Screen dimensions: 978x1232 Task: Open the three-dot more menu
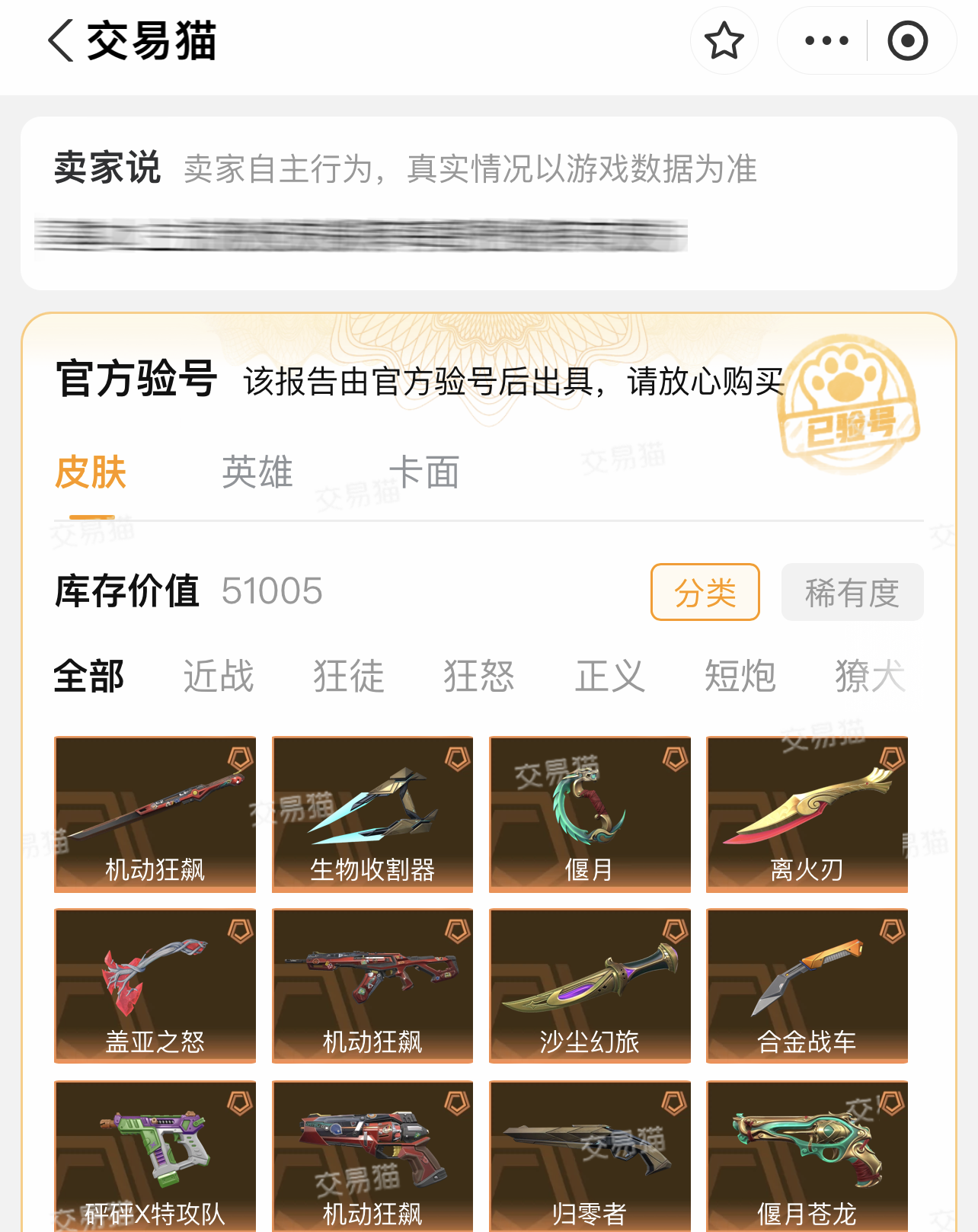point(826,41)
